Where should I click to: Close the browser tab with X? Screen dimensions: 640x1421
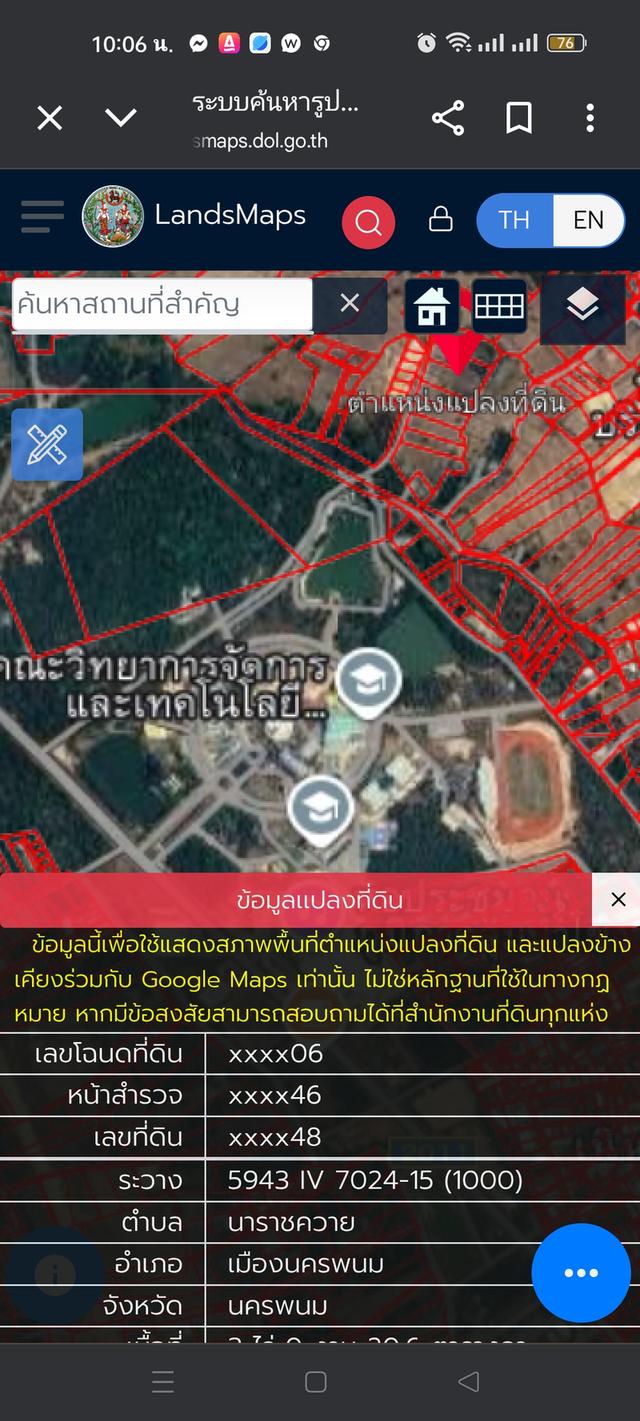coord(49,119)
